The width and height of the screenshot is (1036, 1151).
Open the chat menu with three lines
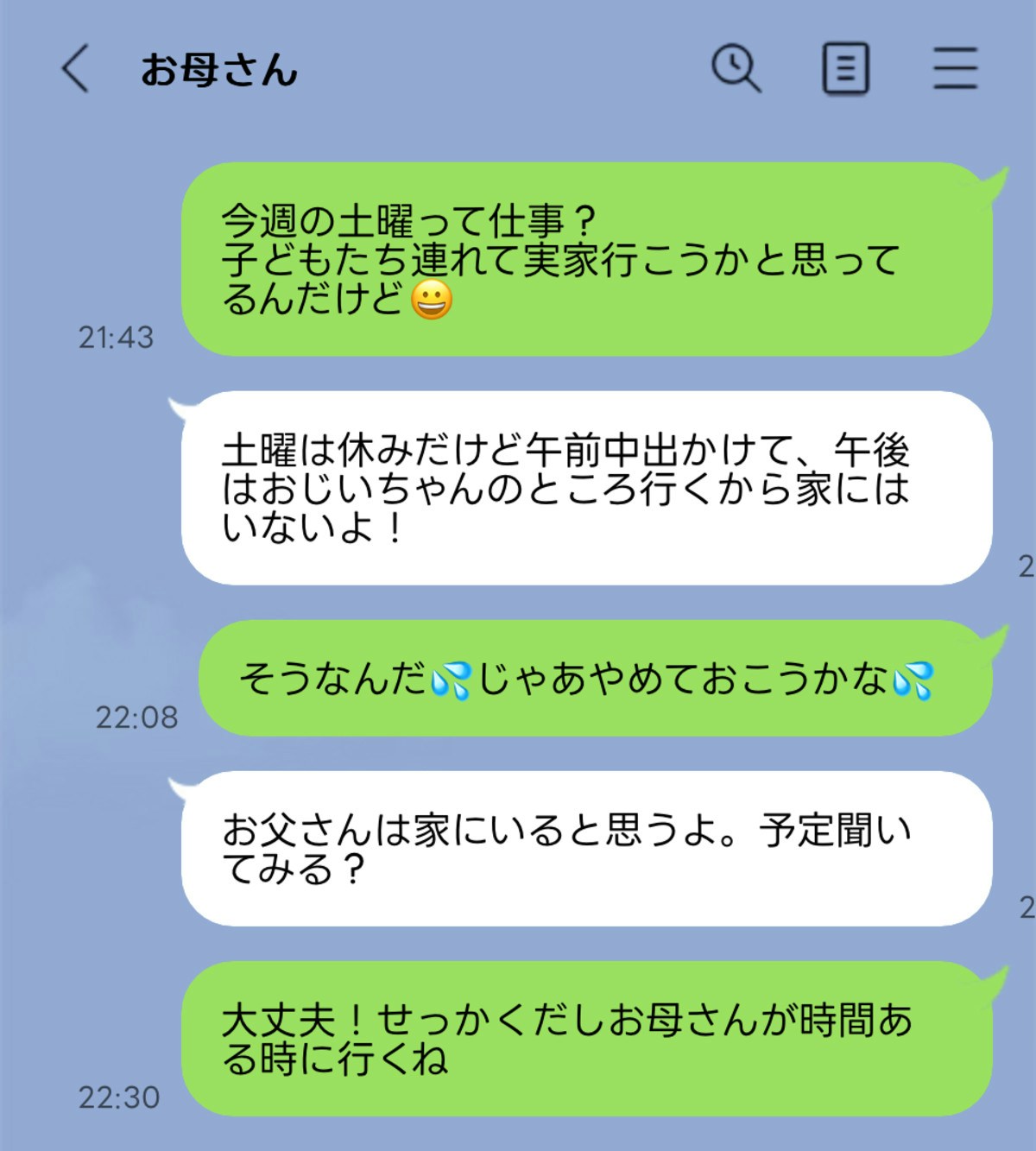(955, 68)
